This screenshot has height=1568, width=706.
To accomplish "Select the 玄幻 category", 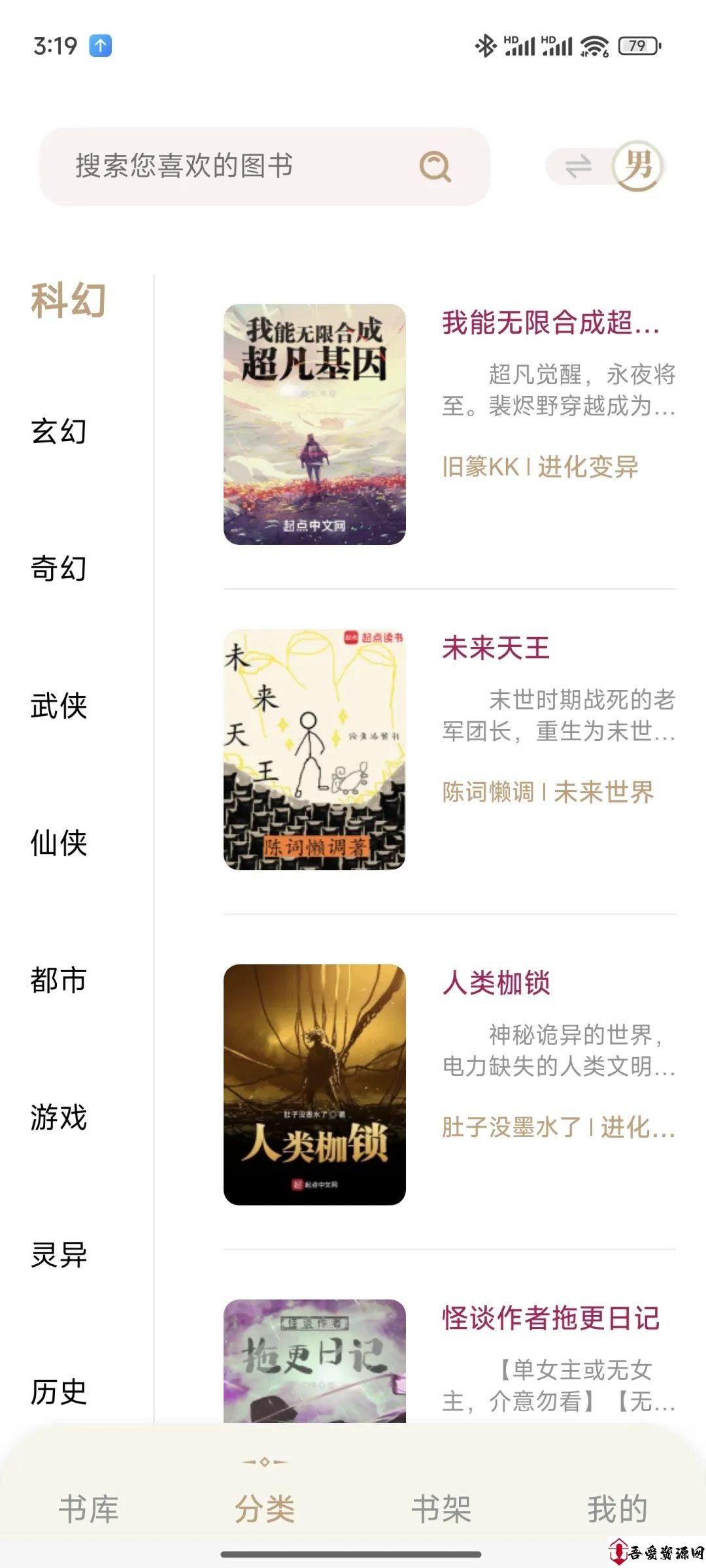I will (59, 431).
